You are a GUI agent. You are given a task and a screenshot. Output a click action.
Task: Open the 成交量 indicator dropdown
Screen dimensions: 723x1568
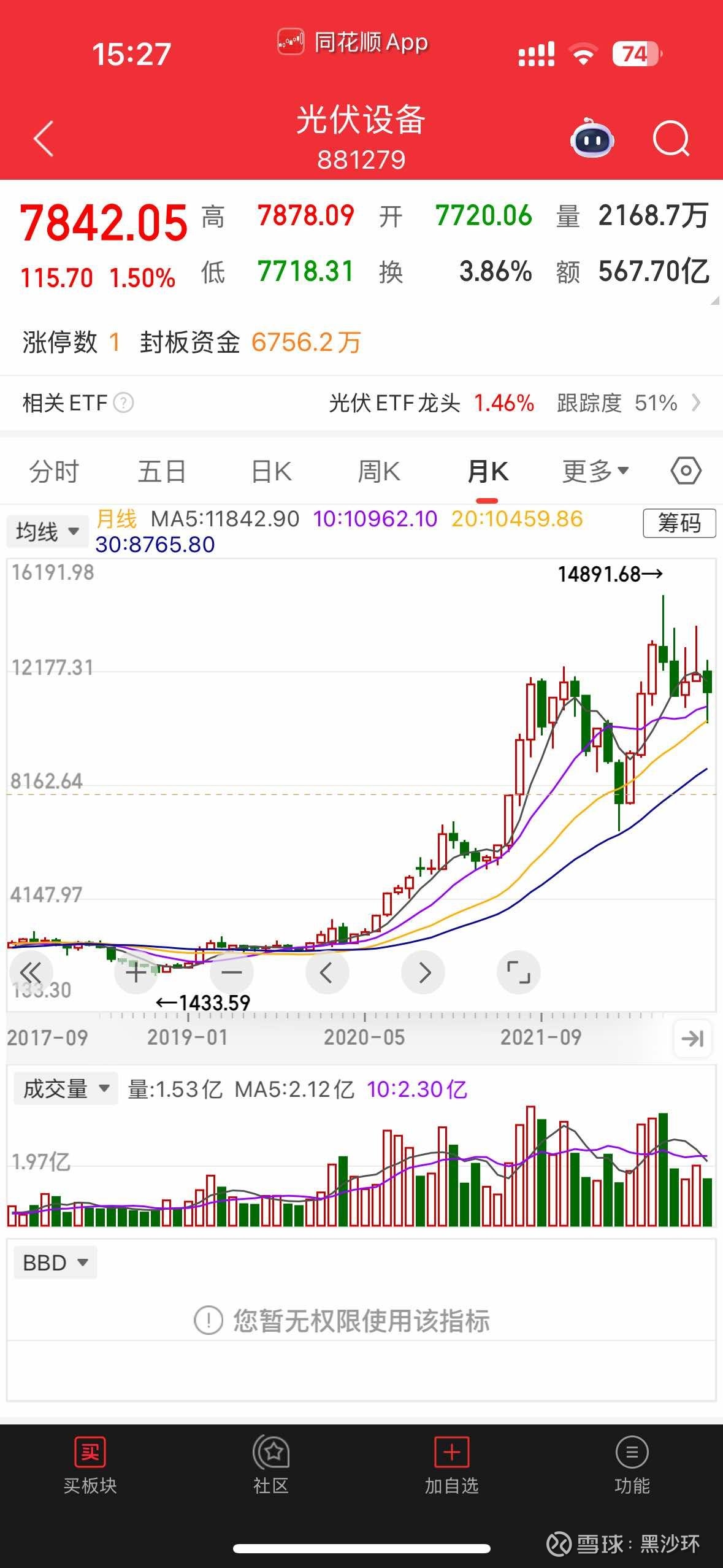66,1089
